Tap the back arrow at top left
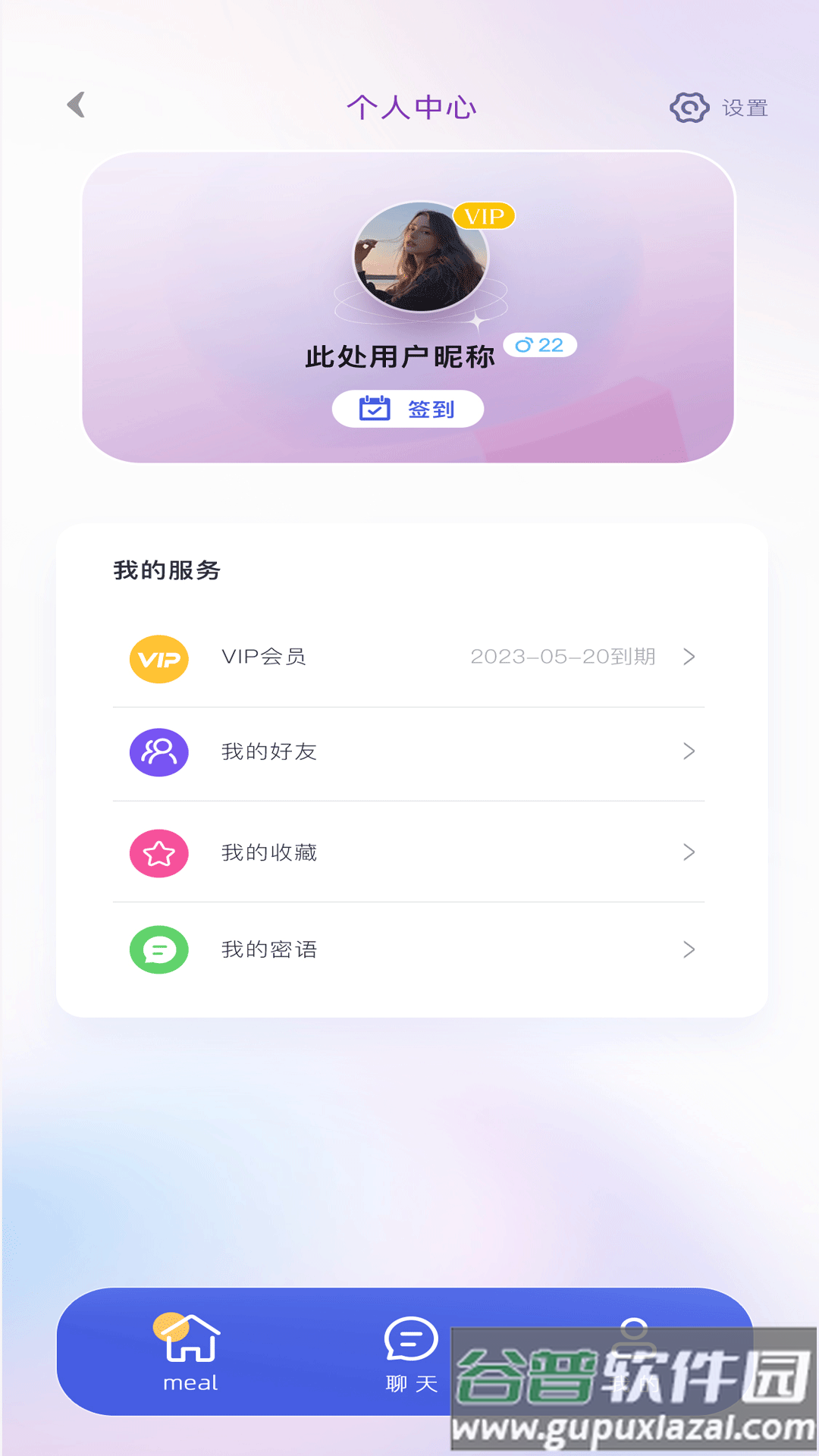 76,105
